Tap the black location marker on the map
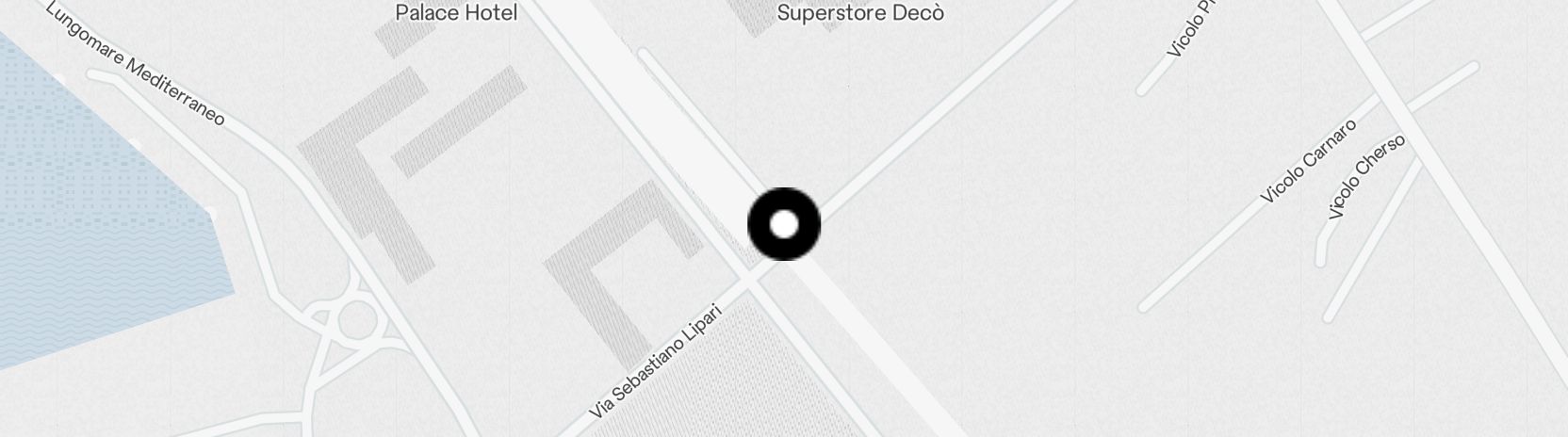Screen dimensions: 1568x437 tap(784, 224)
